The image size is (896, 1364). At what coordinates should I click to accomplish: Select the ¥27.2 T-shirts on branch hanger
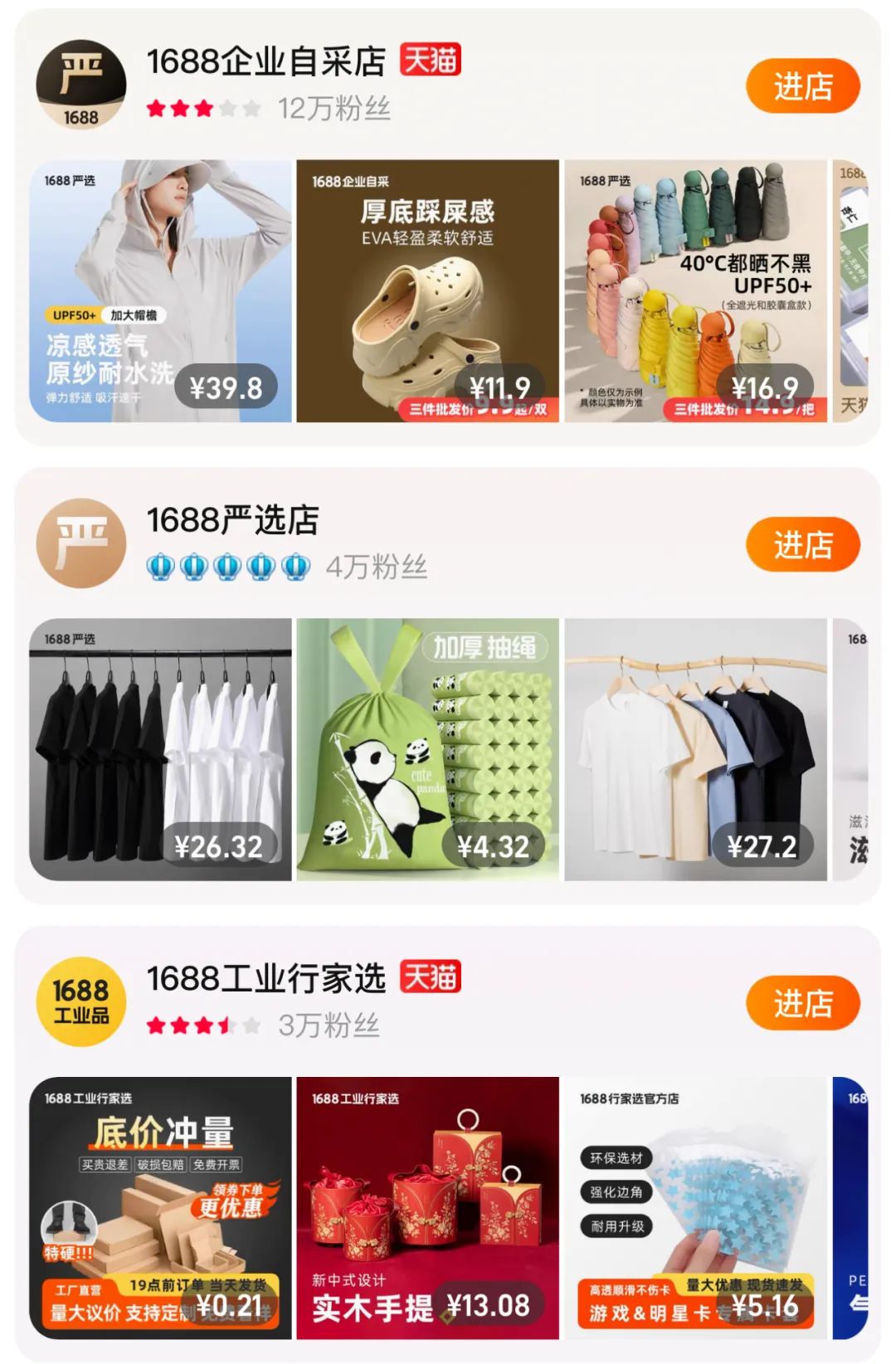[x=695, y=749]
